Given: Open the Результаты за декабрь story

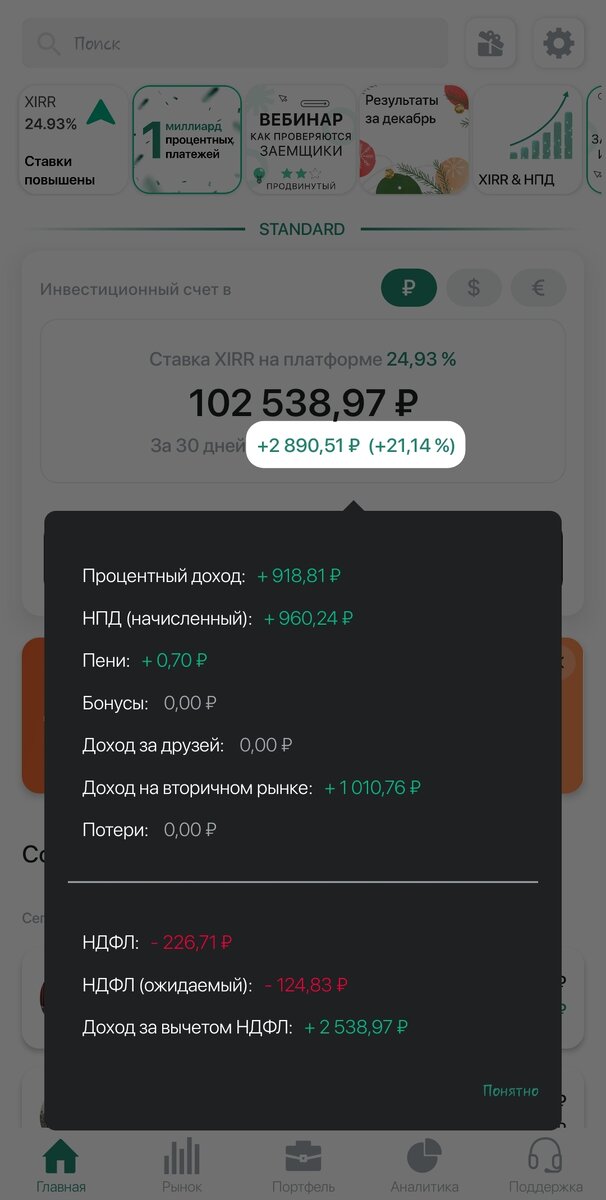Looking at the screenshot, I should click(x=414, y=139).
